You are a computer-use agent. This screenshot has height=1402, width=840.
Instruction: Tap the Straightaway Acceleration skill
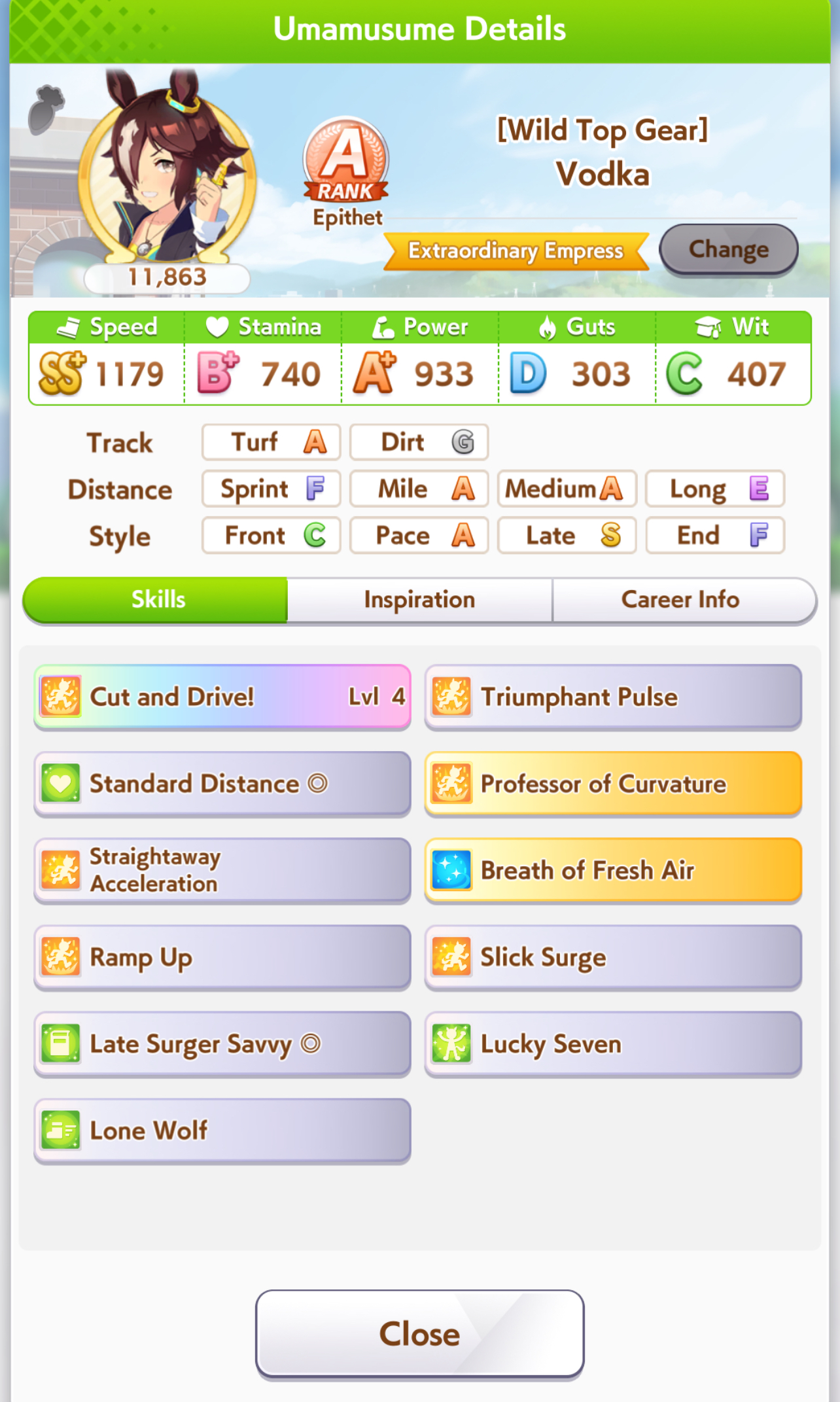click(222, 870)
